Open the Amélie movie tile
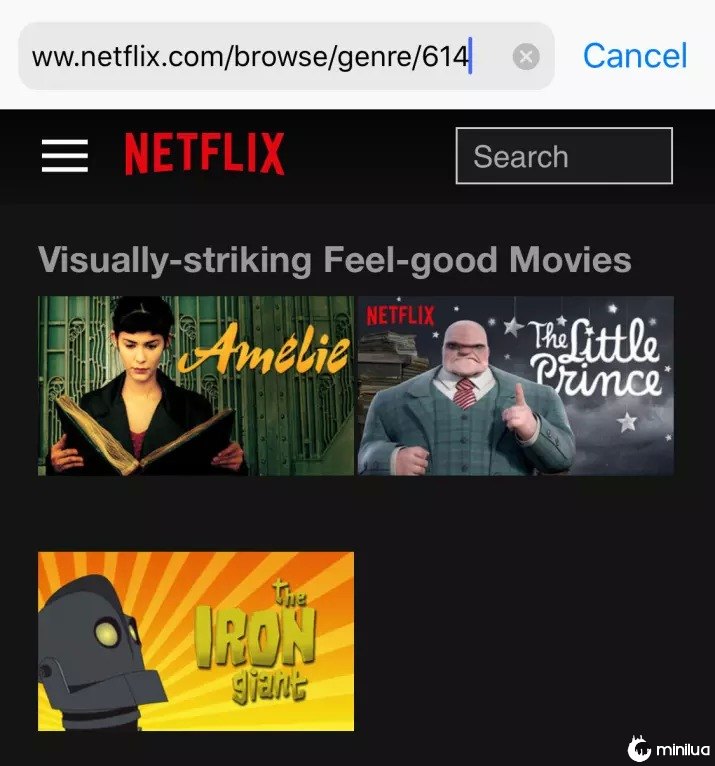Image resolution: width=715 pixels, height=766 pixels. tap(196, 385)
